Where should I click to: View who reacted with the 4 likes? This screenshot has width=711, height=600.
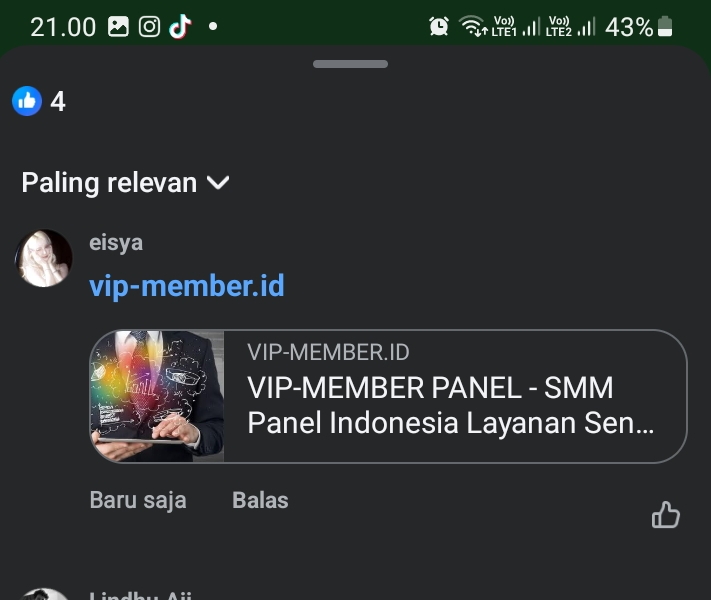pos(39,101)
